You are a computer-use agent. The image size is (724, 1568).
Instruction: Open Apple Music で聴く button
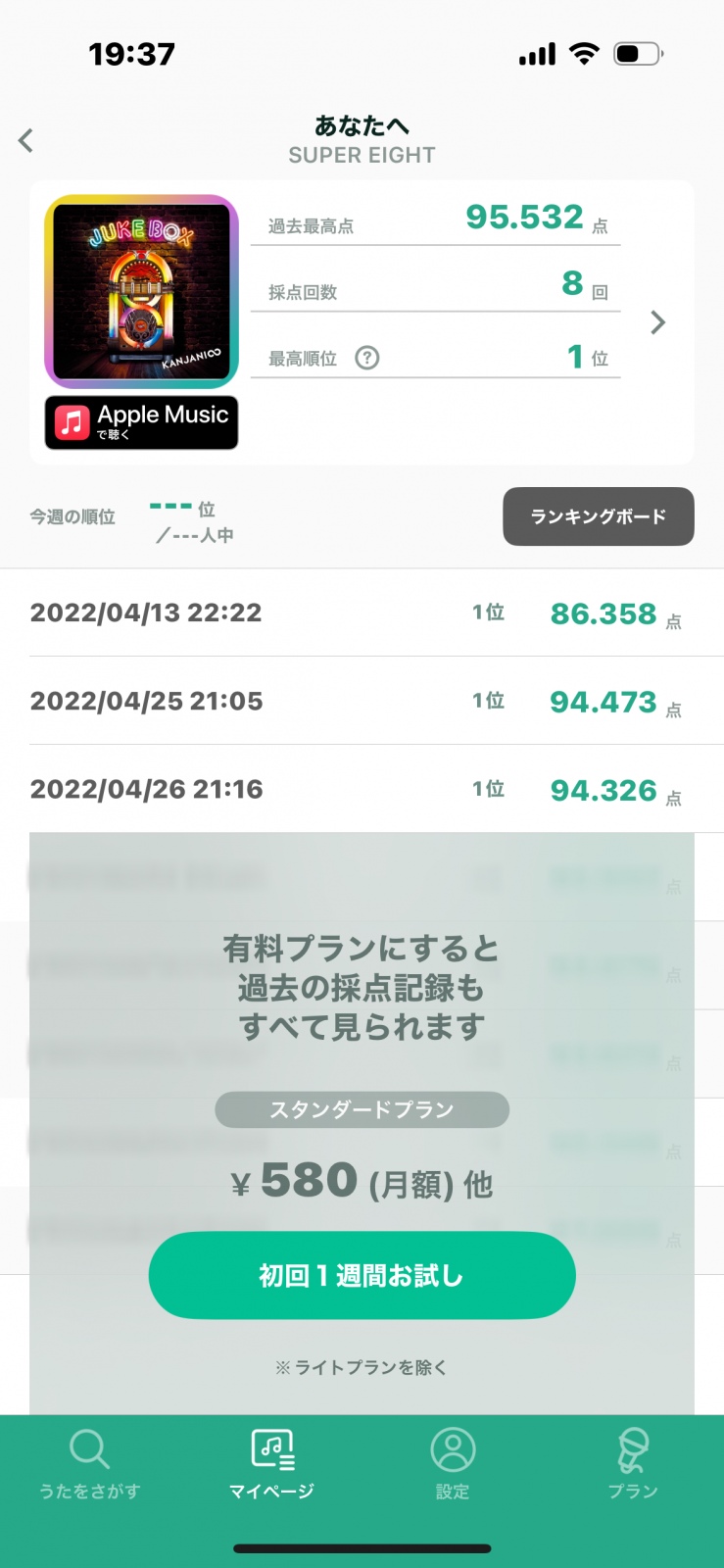141,422
